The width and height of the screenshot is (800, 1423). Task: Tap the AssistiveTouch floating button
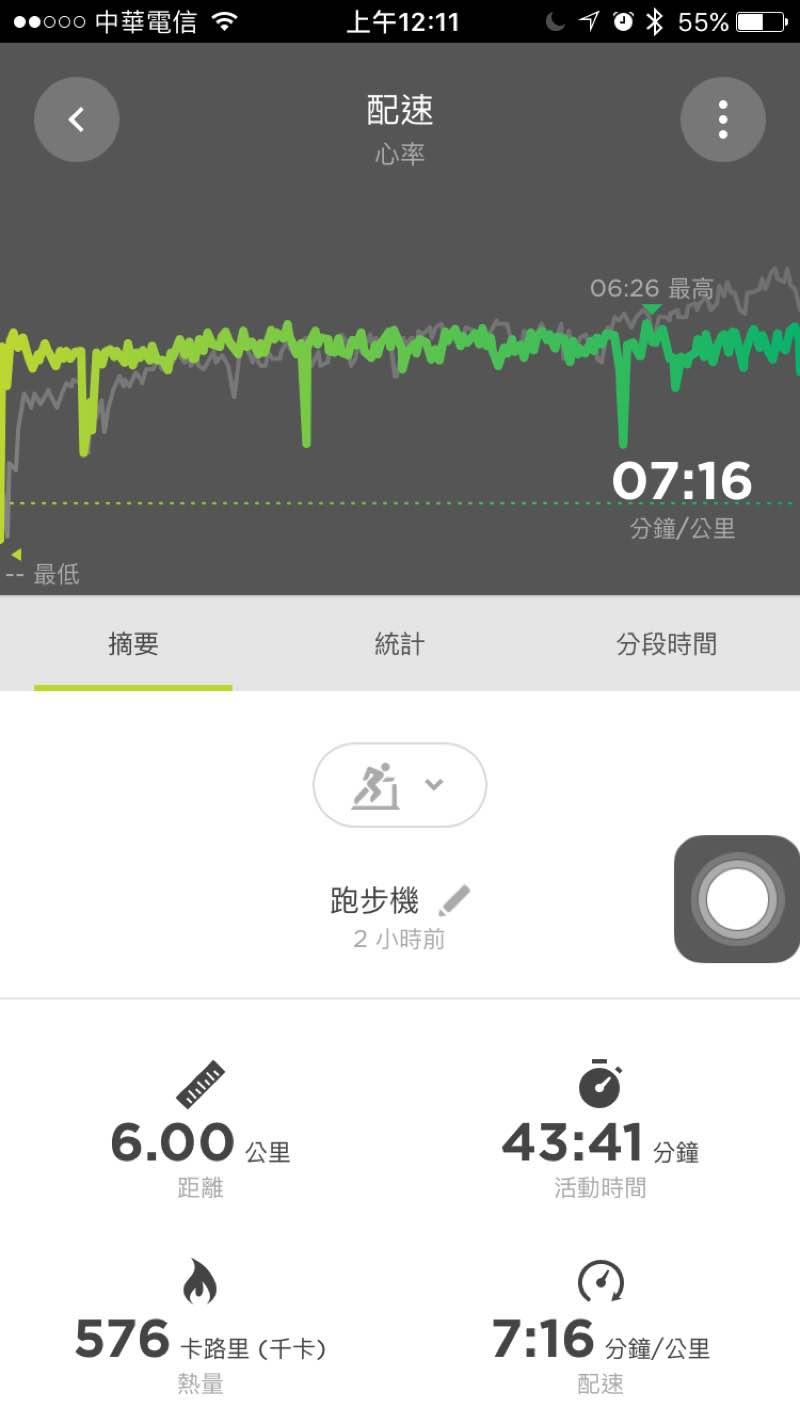(x=737, y=899)
